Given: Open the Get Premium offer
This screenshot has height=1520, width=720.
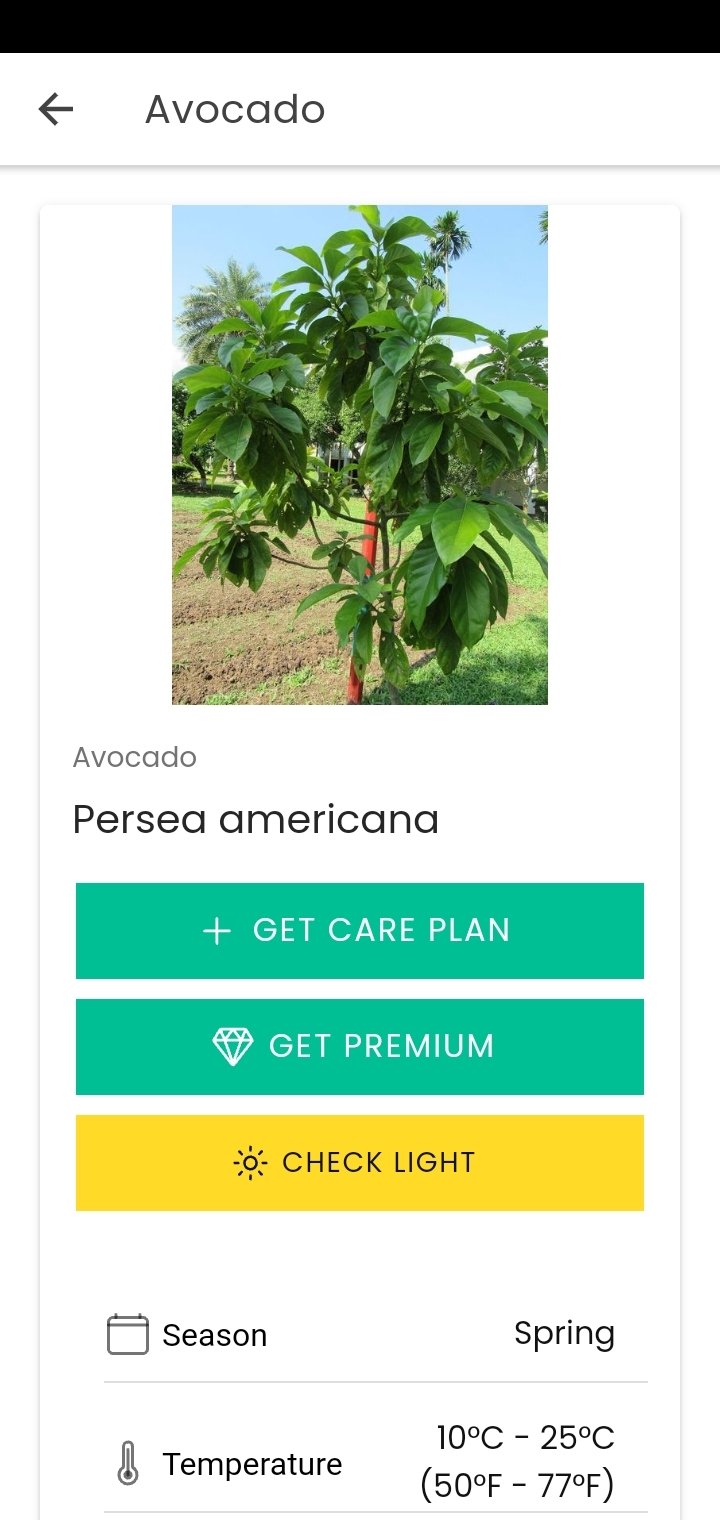Looking at the screenshot, I should pos(360,1046).
